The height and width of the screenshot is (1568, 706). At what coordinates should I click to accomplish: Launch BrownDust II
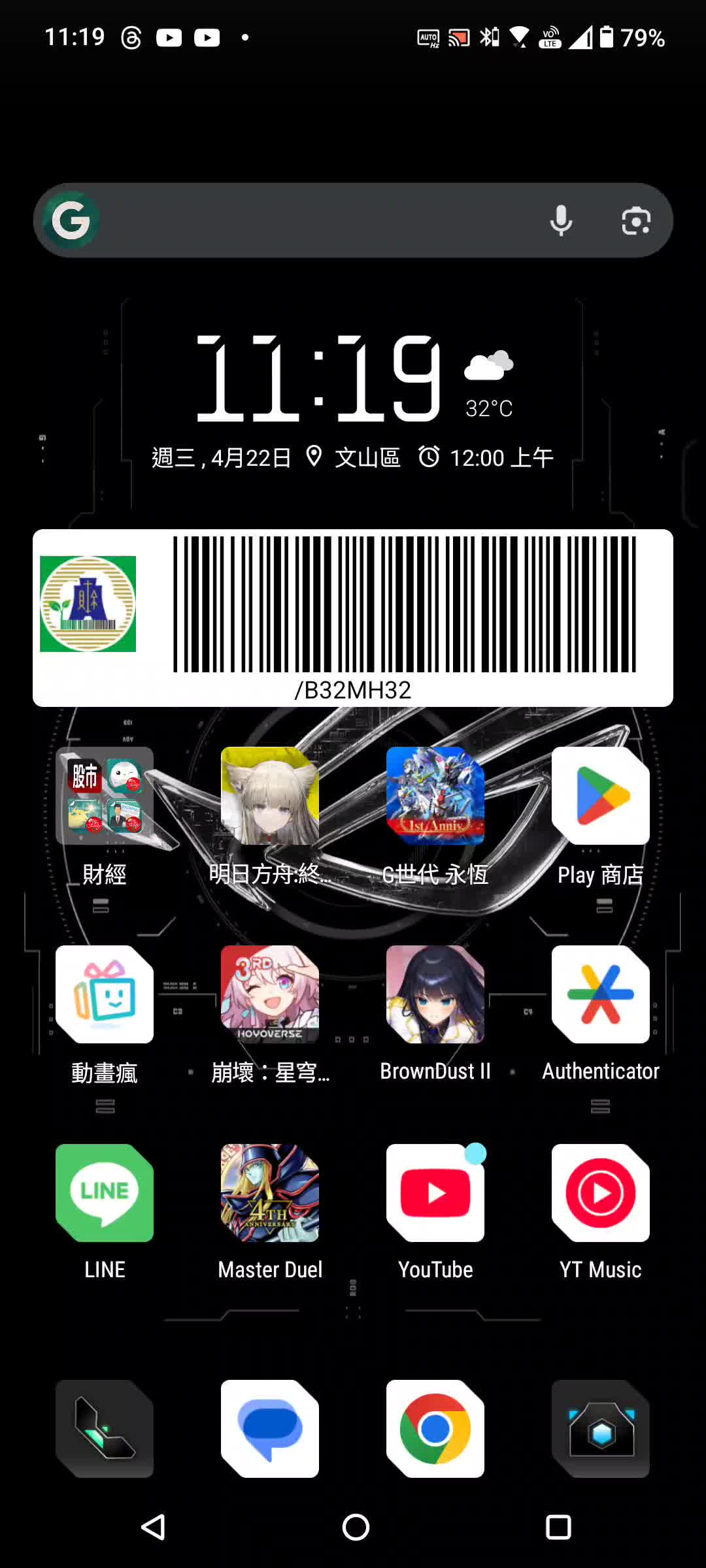click(435, 994)
